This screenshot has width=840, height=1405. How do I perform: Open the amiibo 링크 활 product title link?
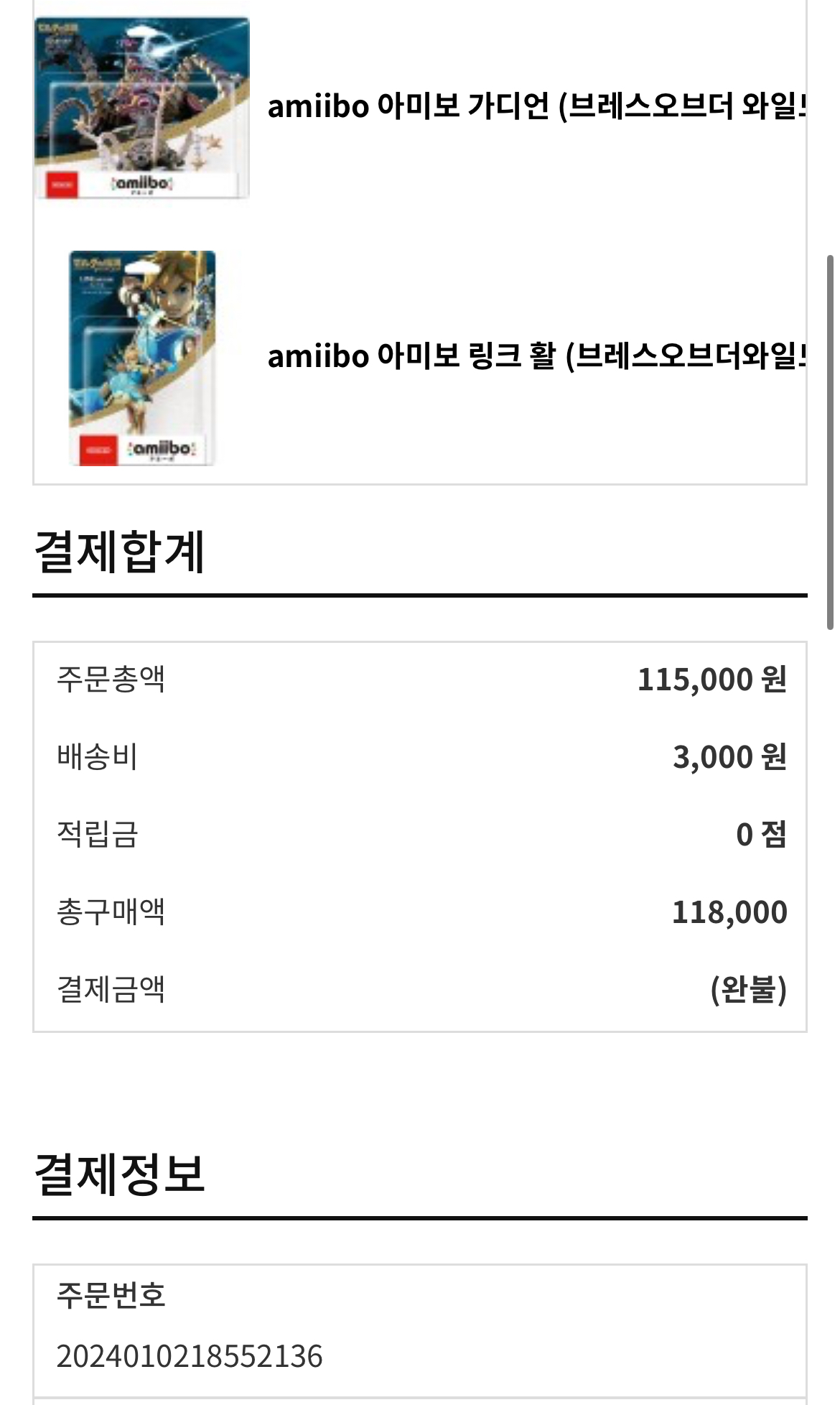(x=536, y=356)
